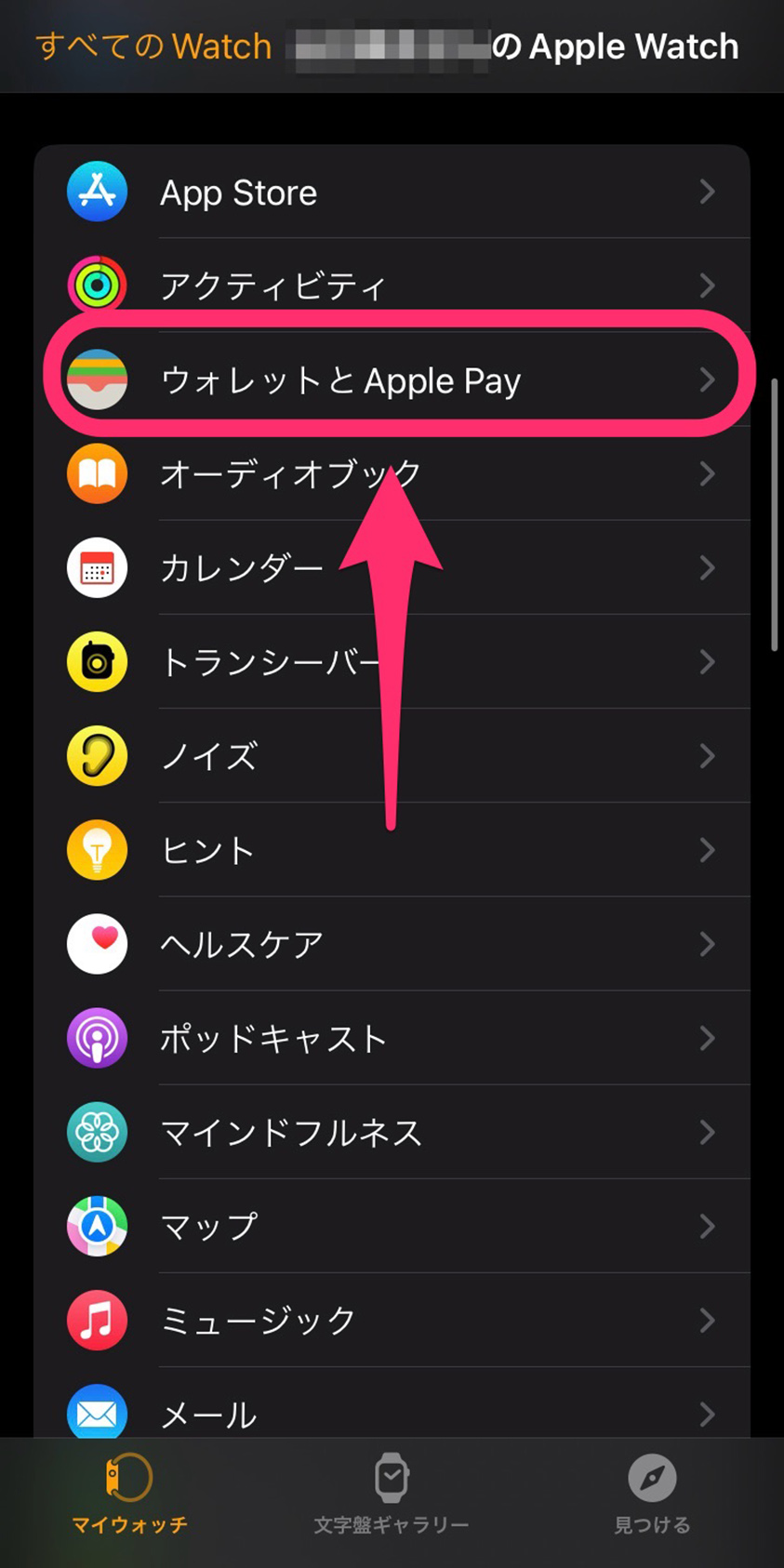Open メール settings

(x=391, y=1412)
